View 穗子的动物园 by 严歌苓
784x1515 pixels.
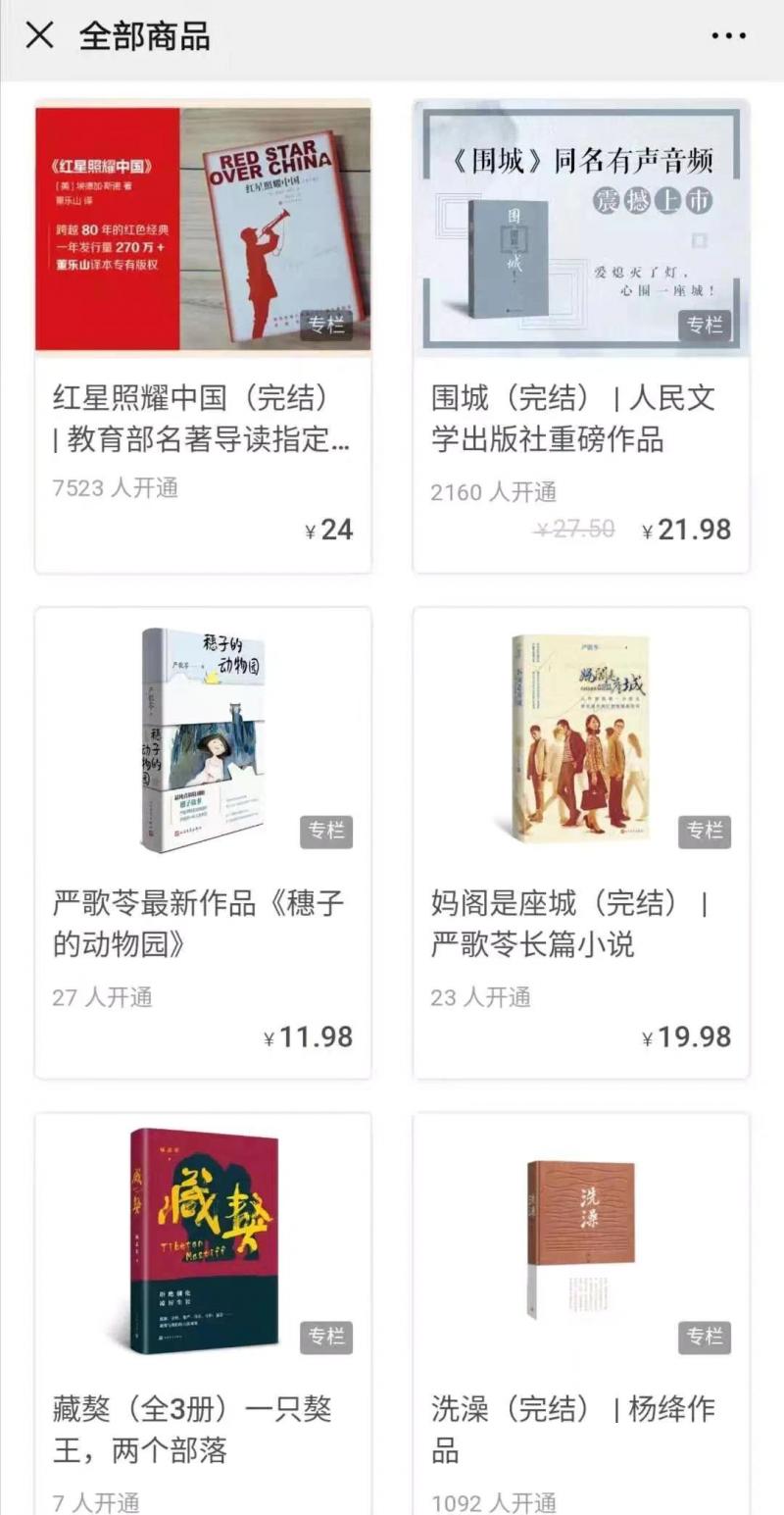click(203, 842)
